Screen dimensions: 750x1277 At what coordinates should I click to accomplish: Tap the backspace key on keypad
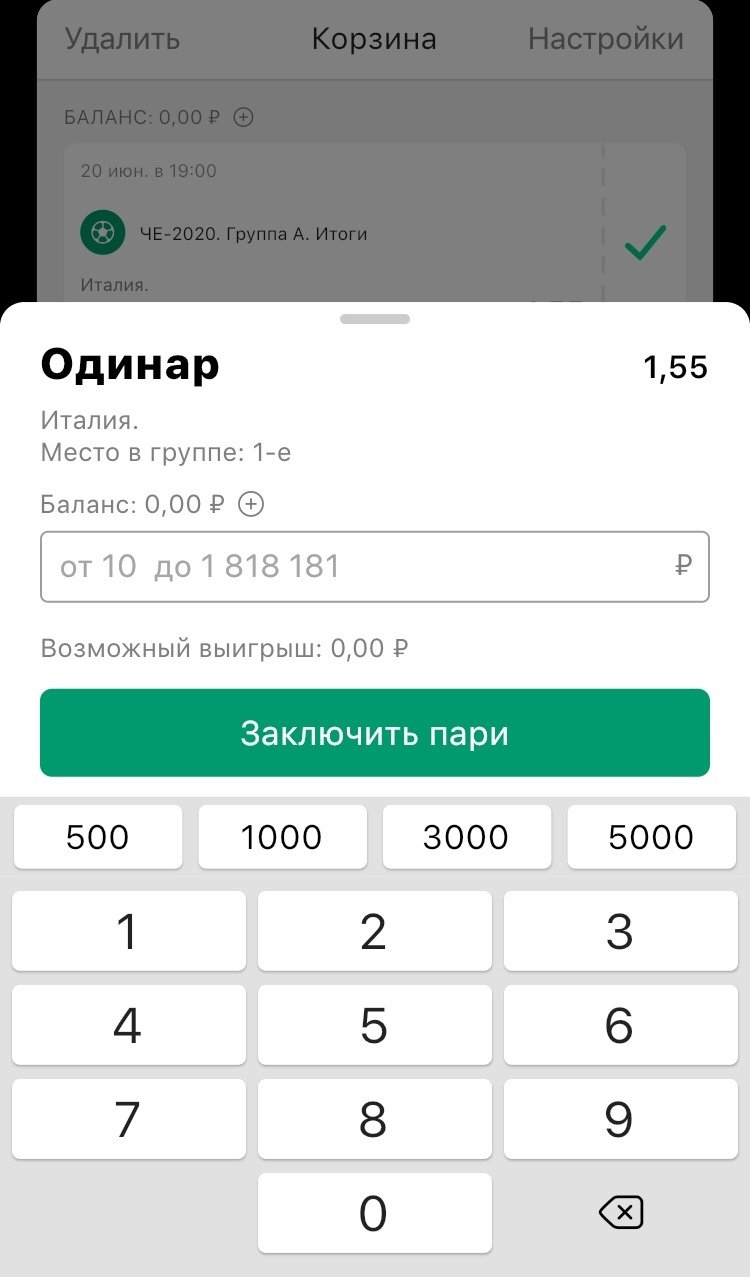pyautogui.click(x=620, y=1213)
